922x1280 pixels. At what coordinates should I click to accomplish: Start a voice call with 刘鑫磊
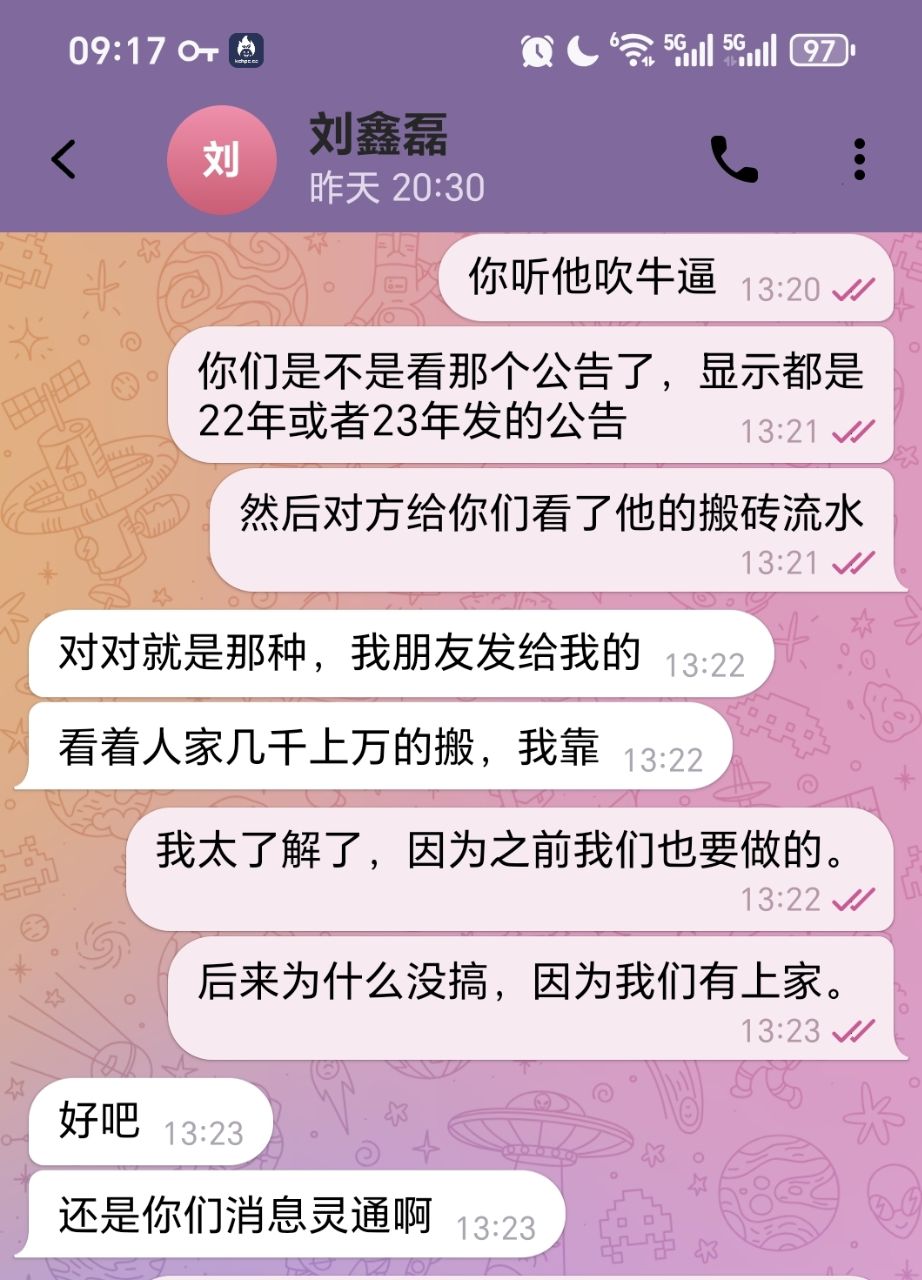click(x=733, y=160)
